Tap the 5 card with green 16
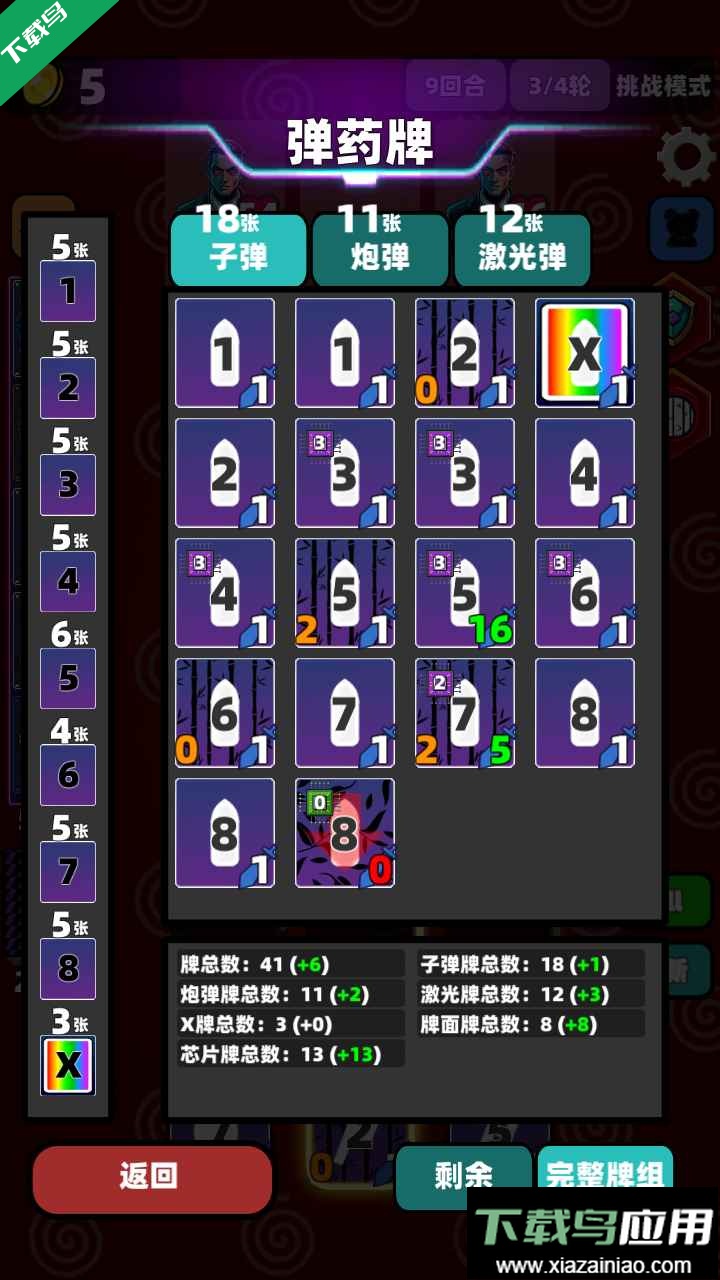 (x=464, y=593)
